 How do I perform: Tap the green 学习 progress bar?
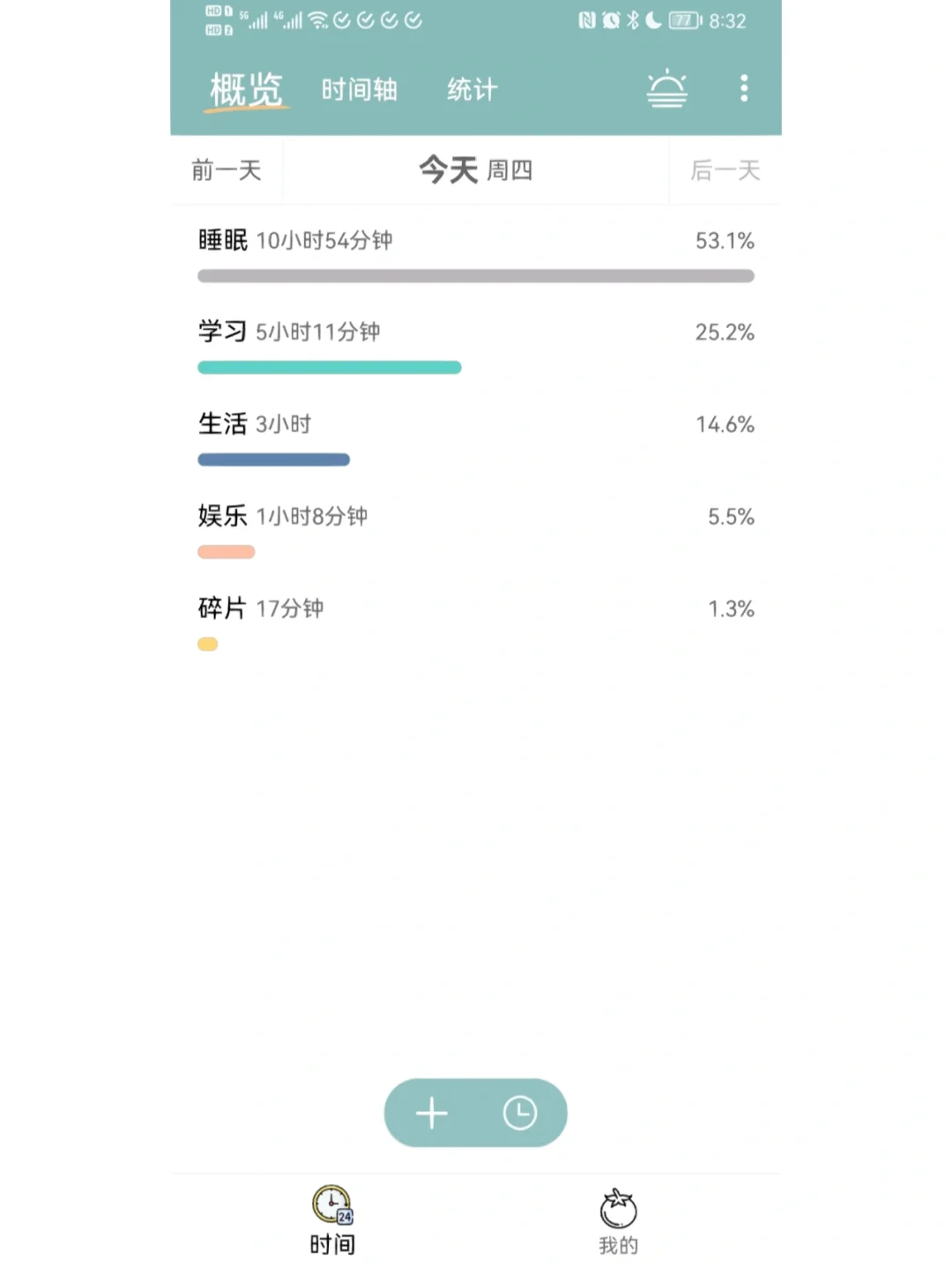coord(329,367)
